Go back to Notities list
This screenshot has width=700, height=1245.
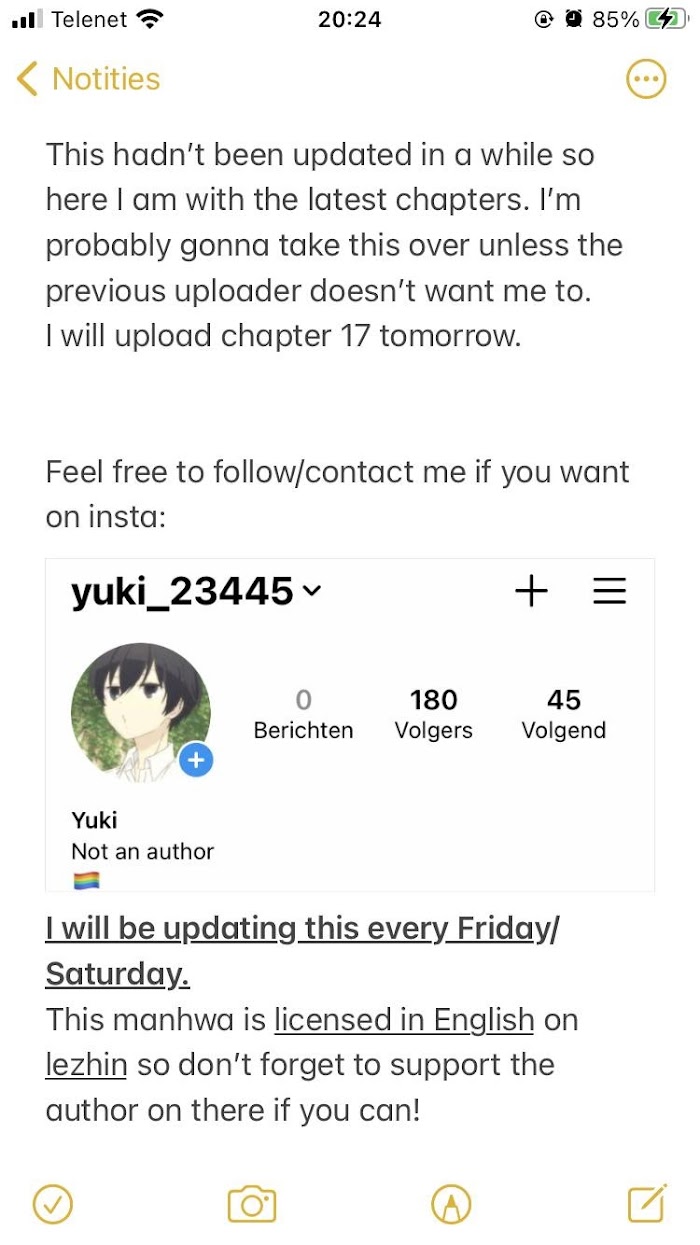coord(88,79)
